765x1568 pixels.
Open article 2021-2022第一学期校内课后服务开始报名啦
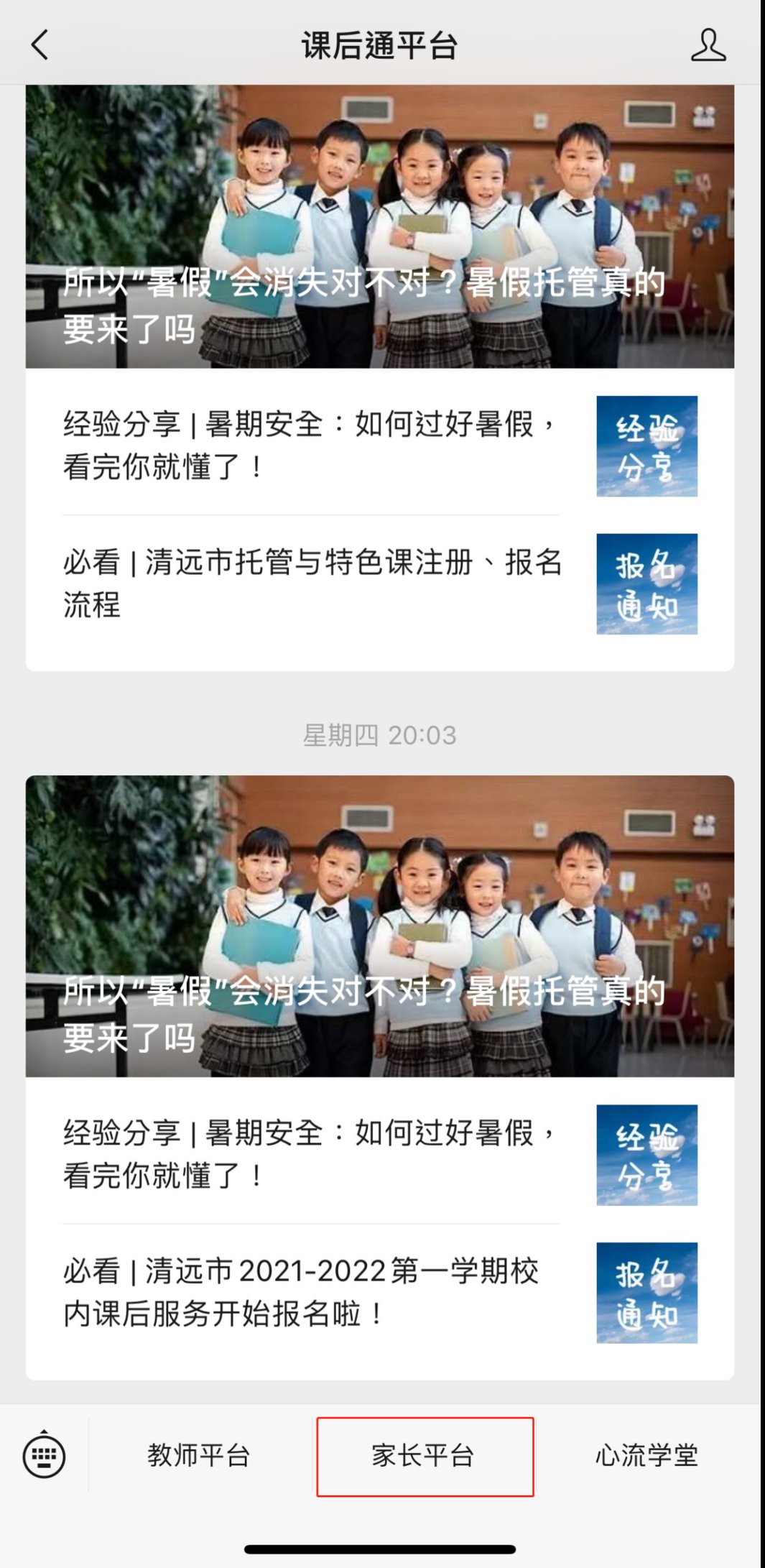click(x=312, y=1291)
